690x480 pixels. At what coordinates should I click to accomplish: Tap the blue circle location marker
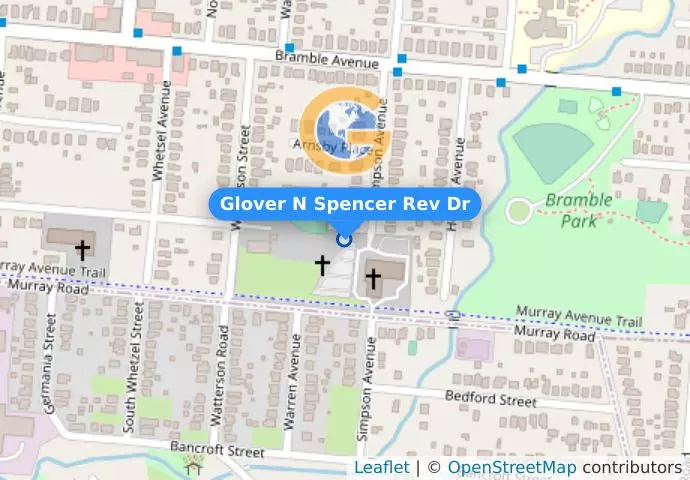[x=344, y=239]
